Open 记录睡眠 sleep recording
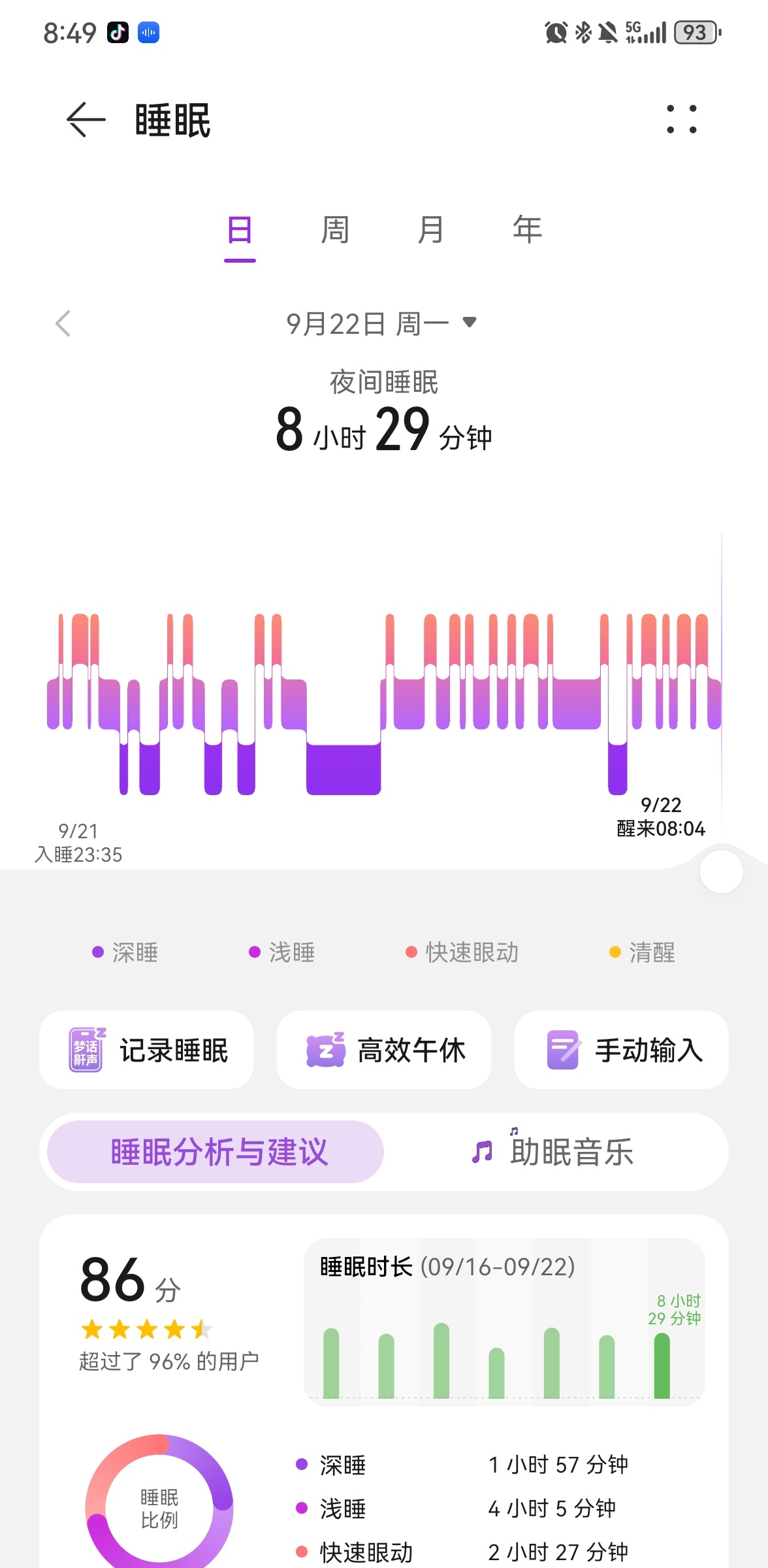The height and width of the screenshot is (1568, 768). (x=146, y=1050)
